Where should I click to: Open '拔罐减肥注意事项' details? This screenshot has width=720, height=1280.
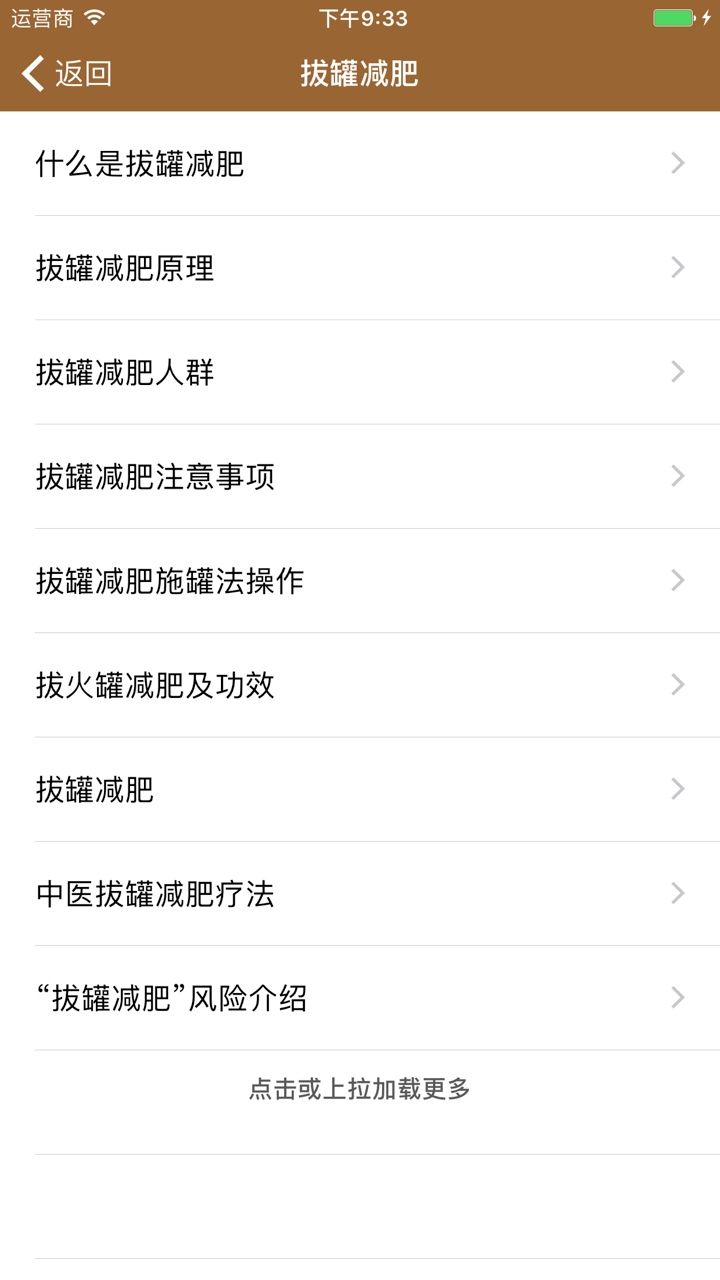pyautogui.click(x=155, y=476)
